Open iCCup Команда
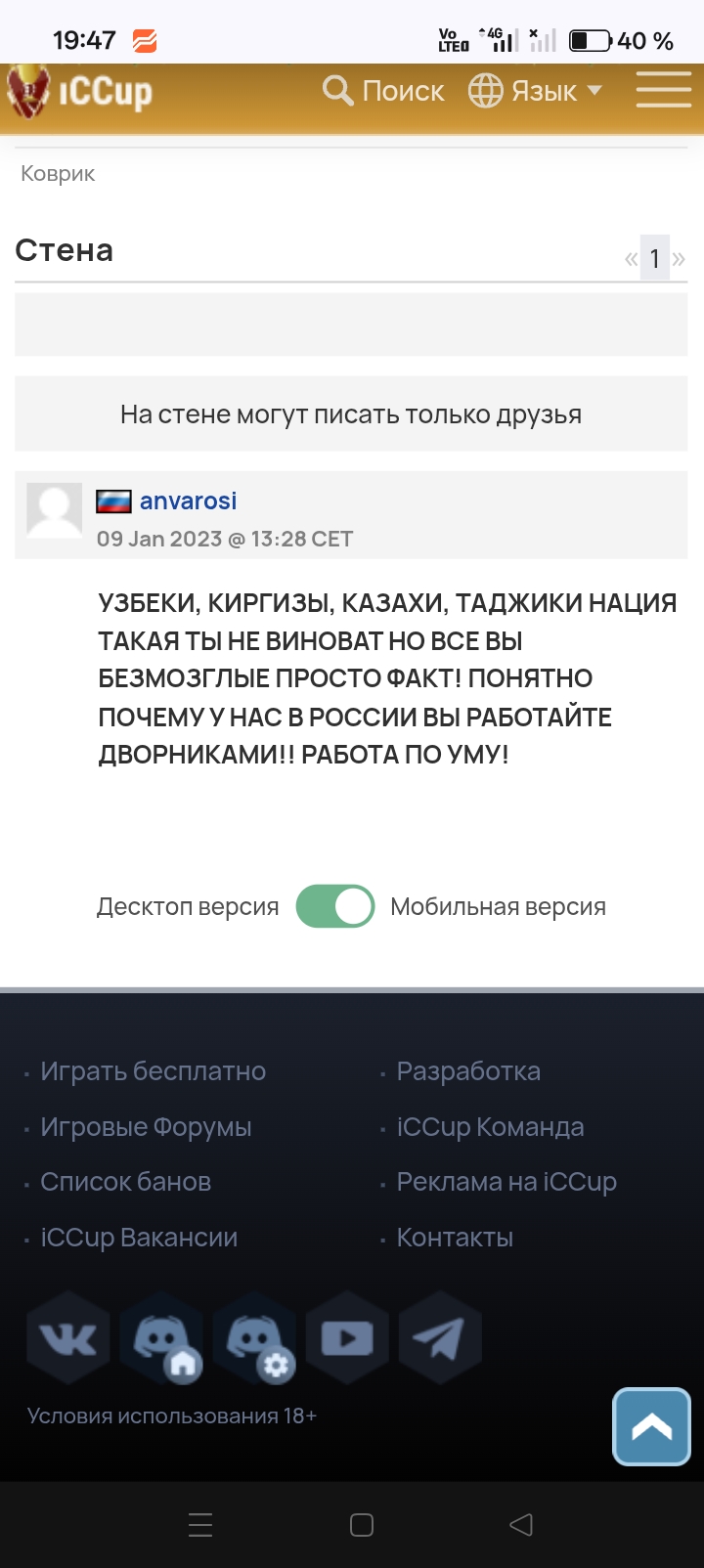This screenshot has width=704, height=1568. click(490, 1127)
